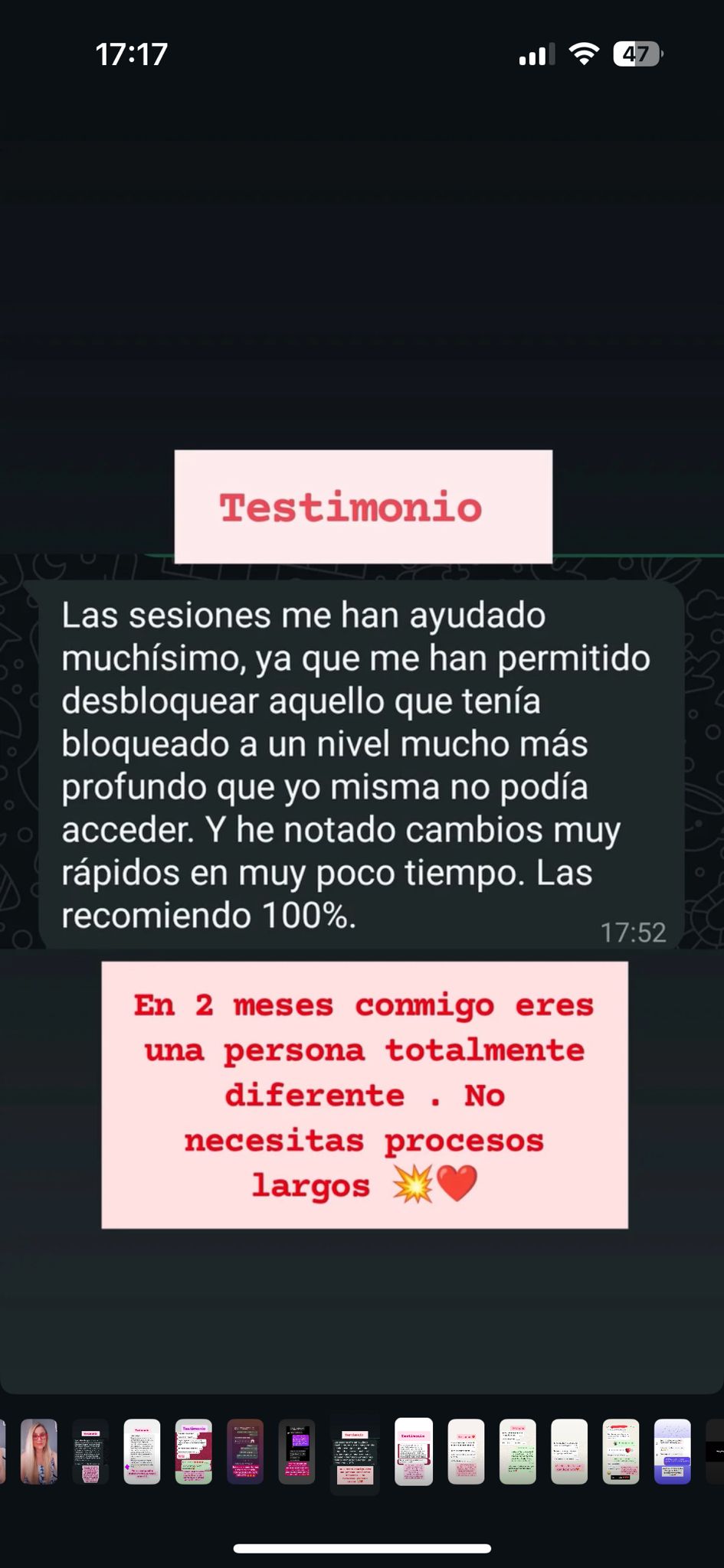The height and width of the screenshot is (1568, 724).
Task: Click the black chat thumbnail beside the purple one
Action: coord(296,1451)
